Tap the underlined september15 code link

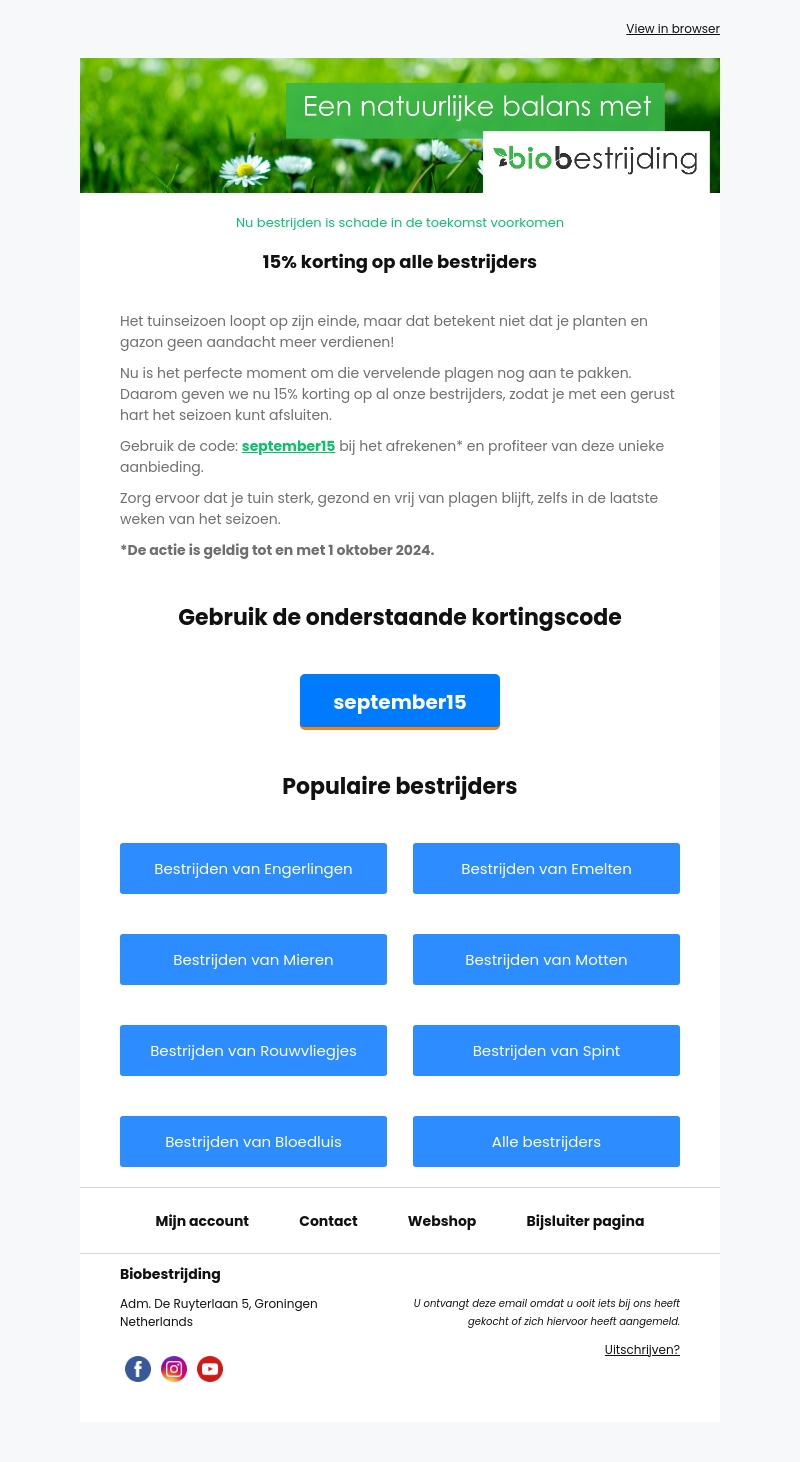click(x=288, y=446)
